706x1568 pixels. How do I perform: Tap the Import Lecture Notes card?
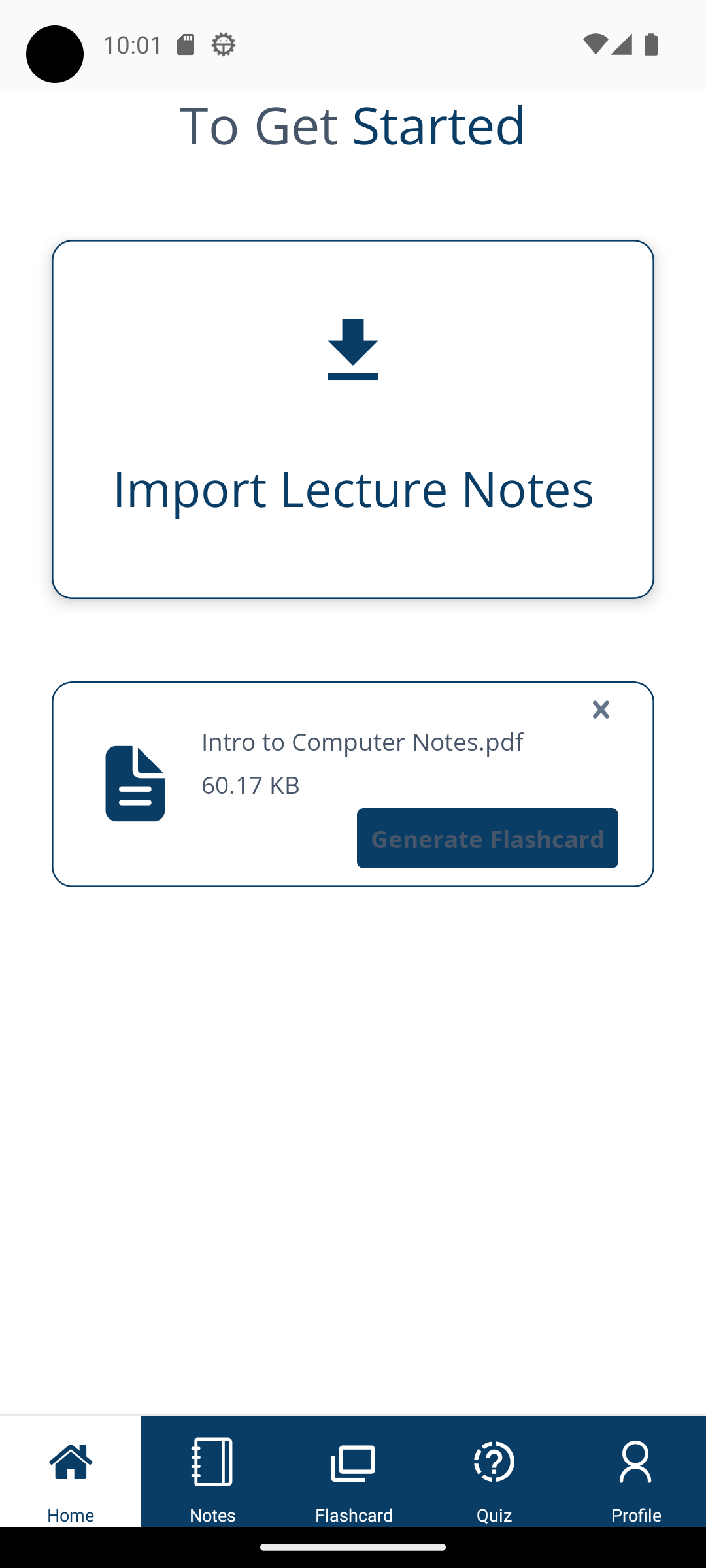point(353,419)
